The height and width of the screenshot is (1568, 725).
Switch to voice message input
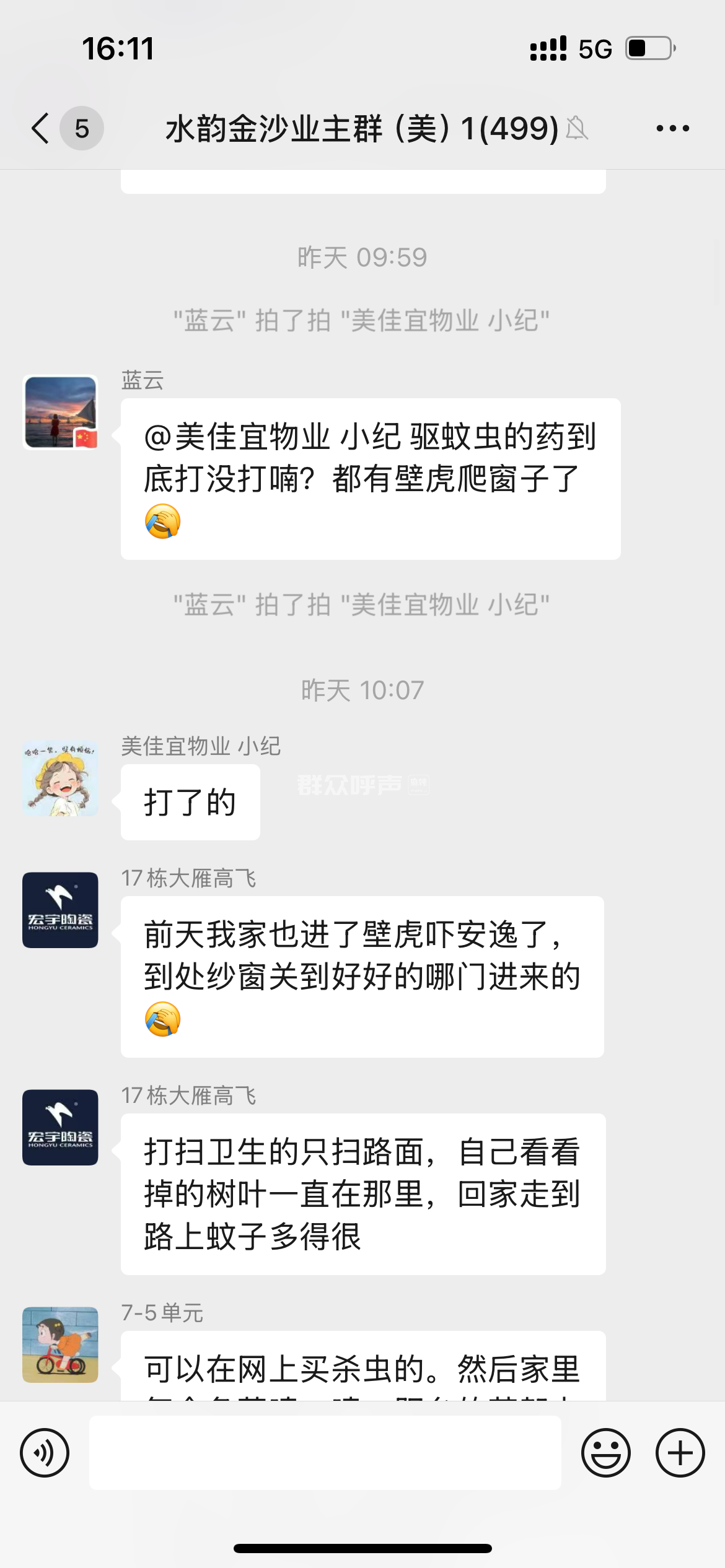(45, 1452)
